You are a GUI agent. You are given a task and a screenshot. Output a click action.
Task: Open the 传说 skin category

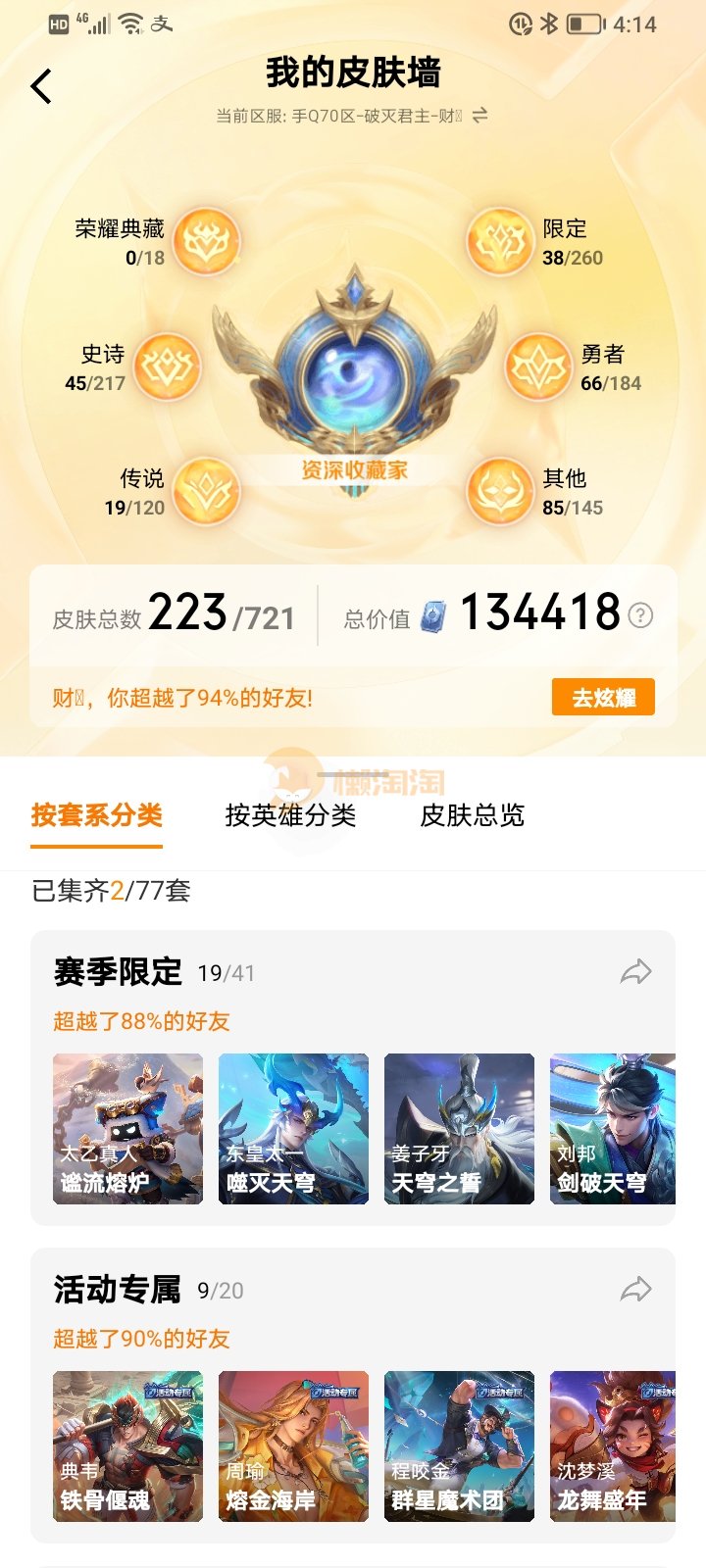coord(207,491)
